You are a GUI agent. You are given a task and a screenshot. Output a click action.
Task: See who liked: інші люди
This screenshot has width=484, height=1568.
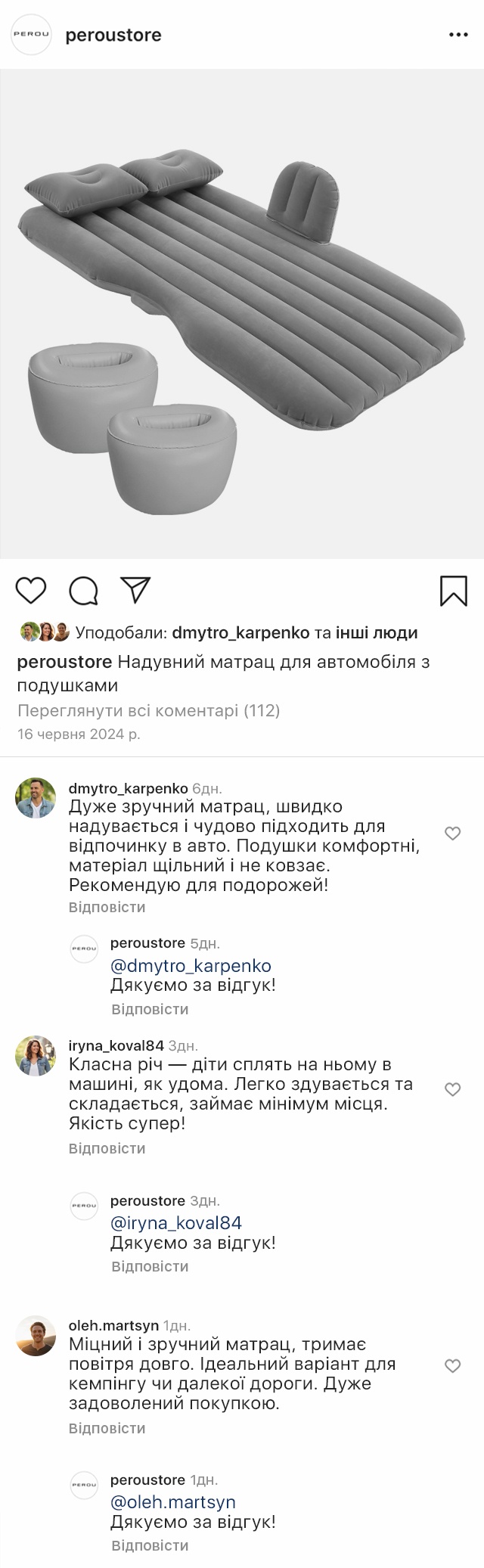point(376,632)
